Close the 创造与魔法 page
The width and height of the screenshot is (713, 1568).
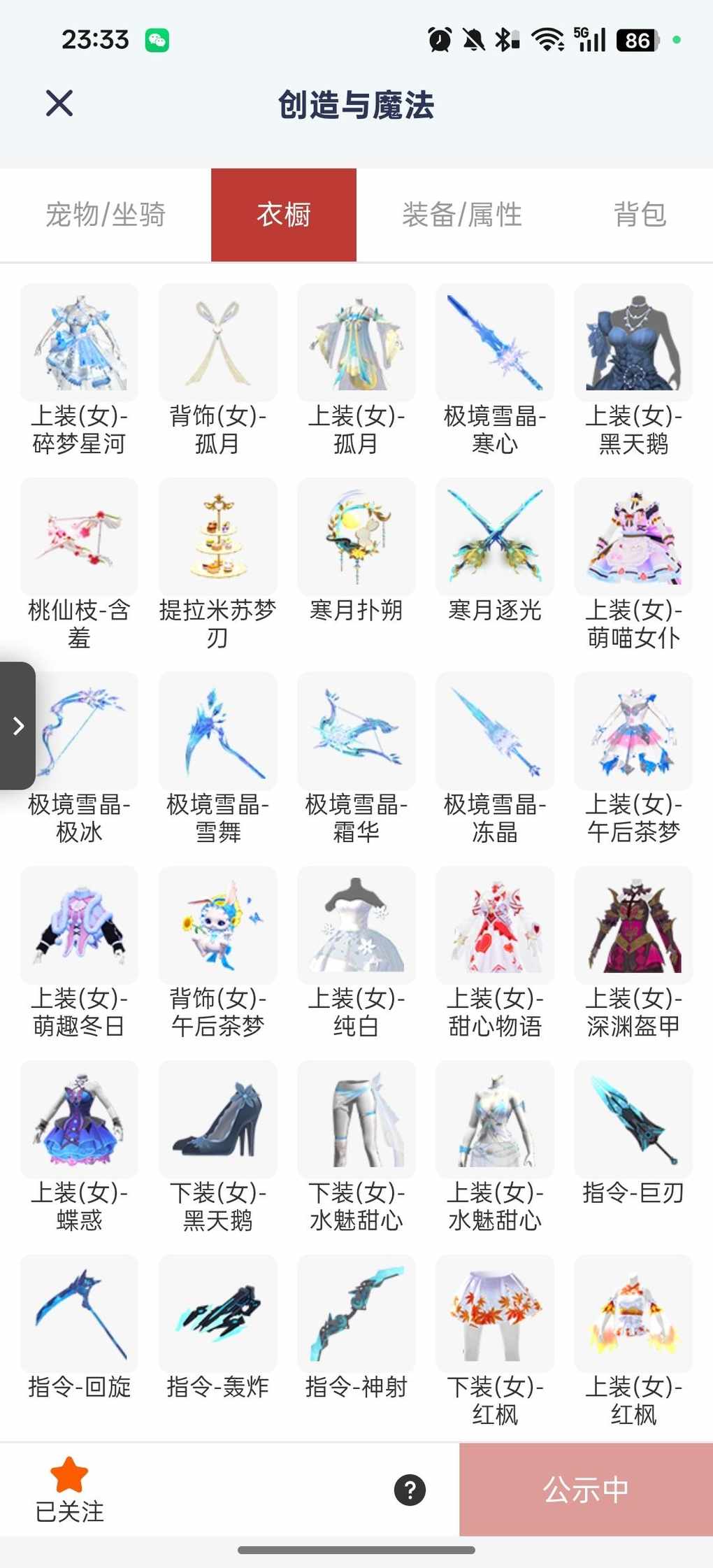(59, 104)
